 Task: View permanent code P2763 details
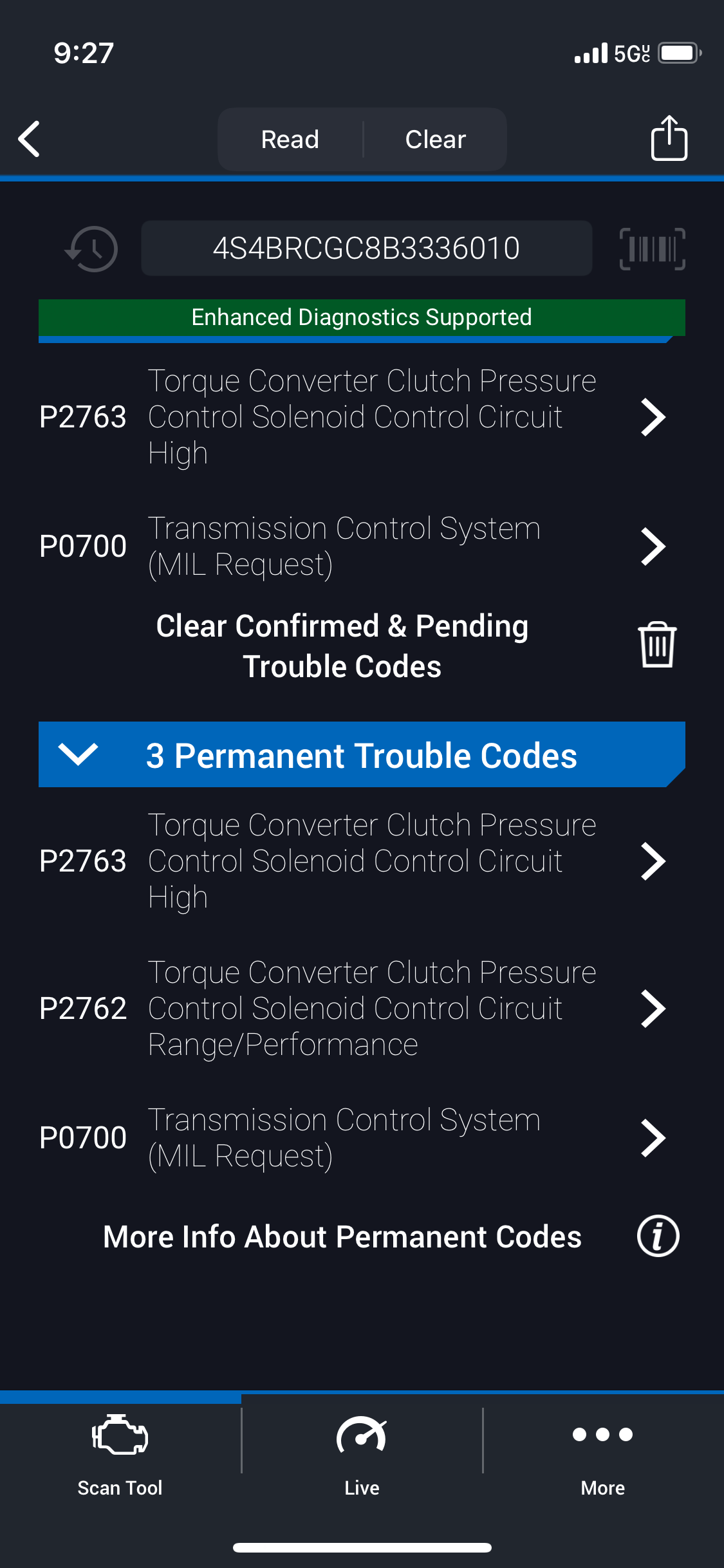pos(362,861)
